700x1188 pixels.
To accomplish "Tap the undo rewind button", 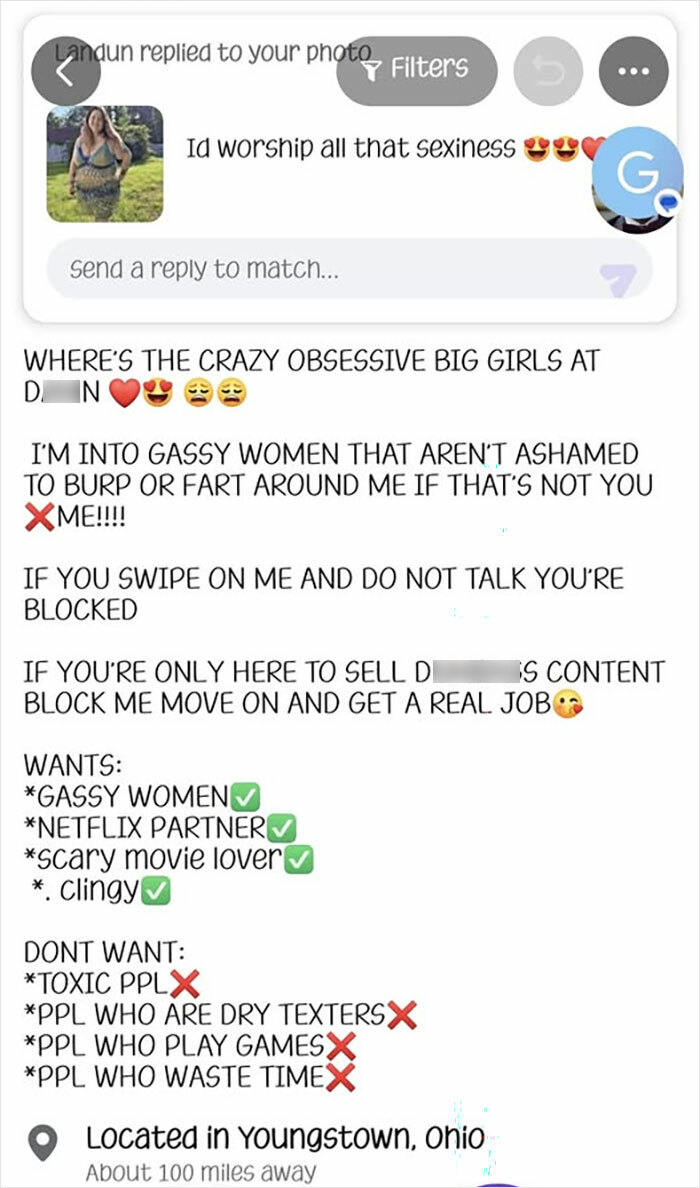I will (548, 71).
